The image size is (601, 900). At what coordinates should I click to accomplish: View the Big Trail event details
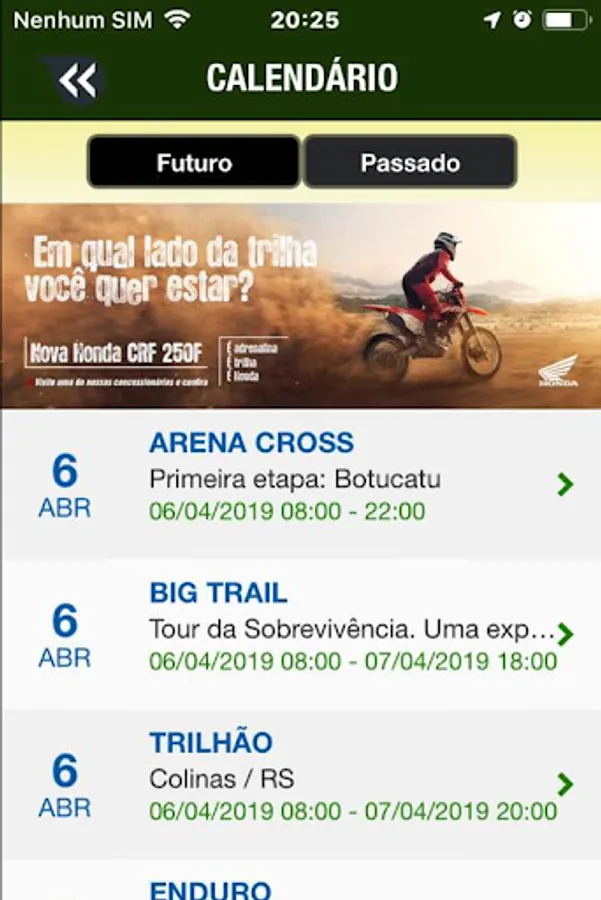[x=300, y=634]
